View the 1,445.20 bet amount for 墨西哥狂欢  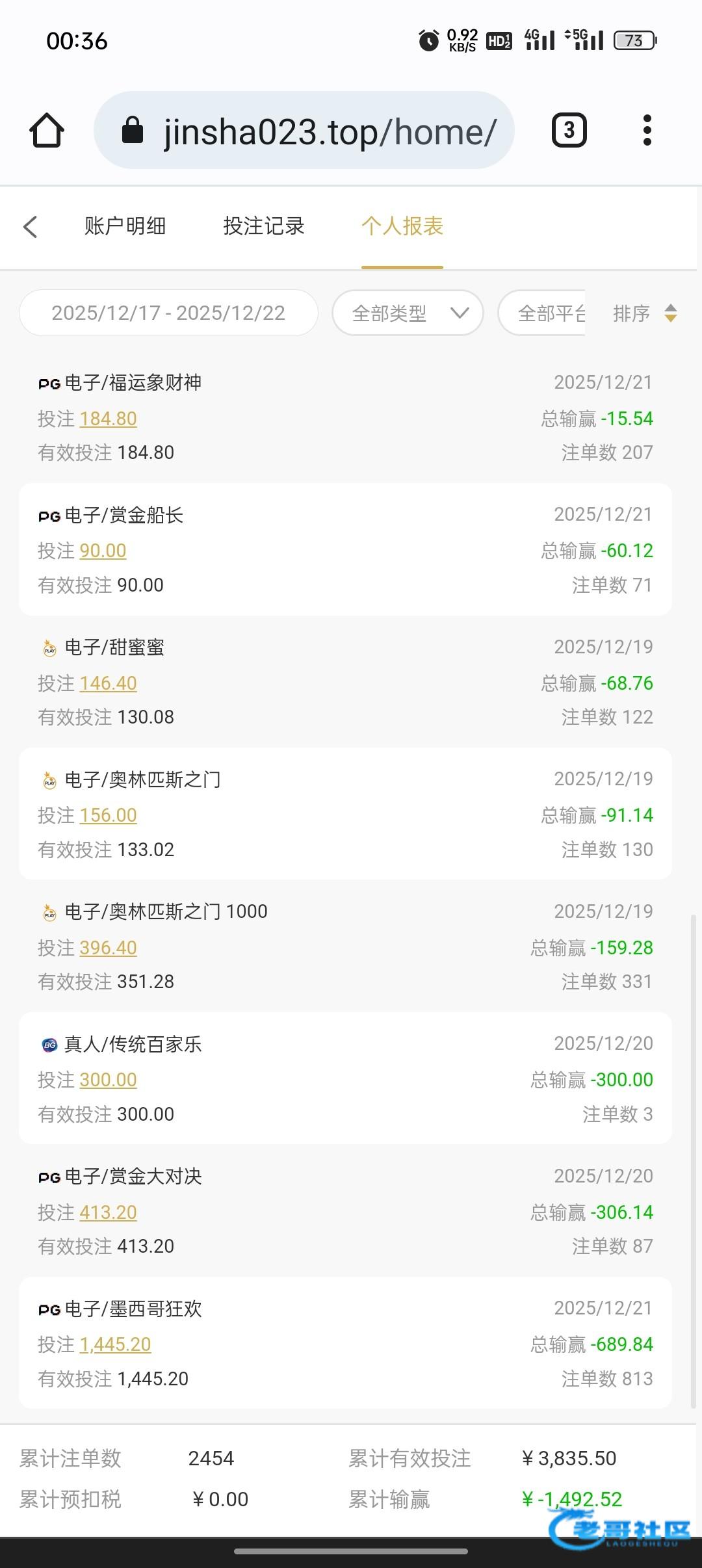coord(115,1344)
